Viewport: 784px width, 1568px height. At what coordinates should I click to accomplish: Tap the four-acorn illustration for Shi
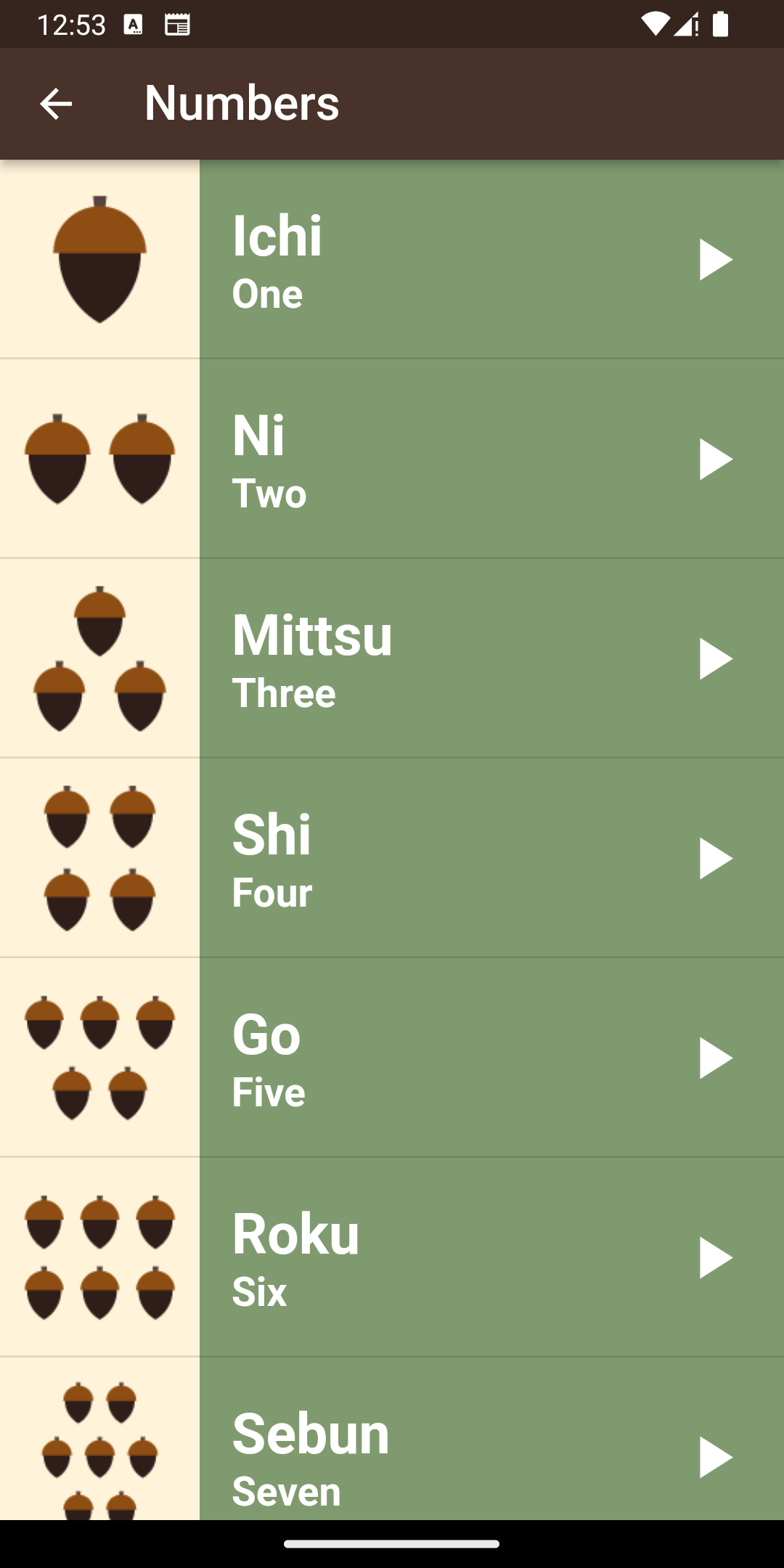click(99, 857)
